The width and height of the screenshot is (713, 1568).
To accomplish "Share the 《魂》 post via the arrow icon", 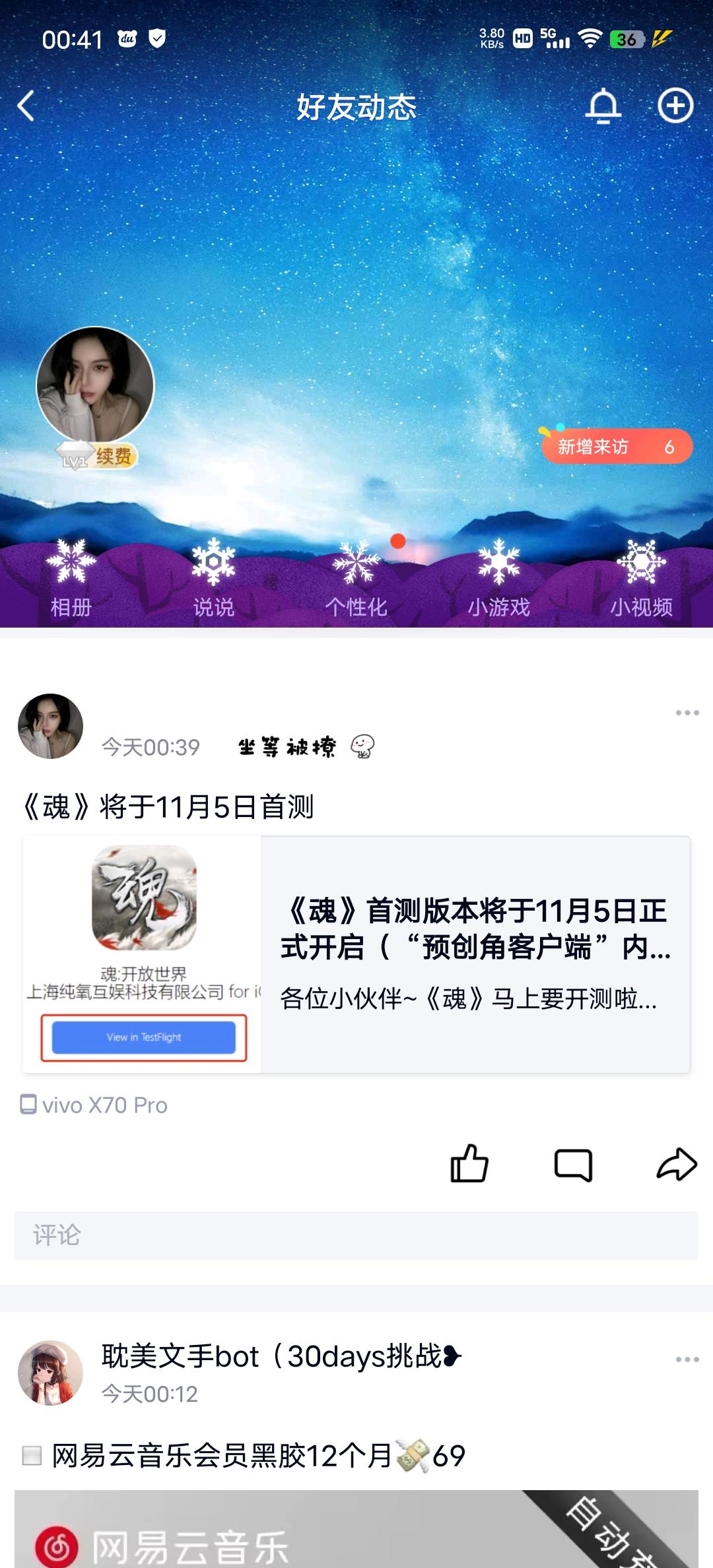I will [x=677, y=1165].
